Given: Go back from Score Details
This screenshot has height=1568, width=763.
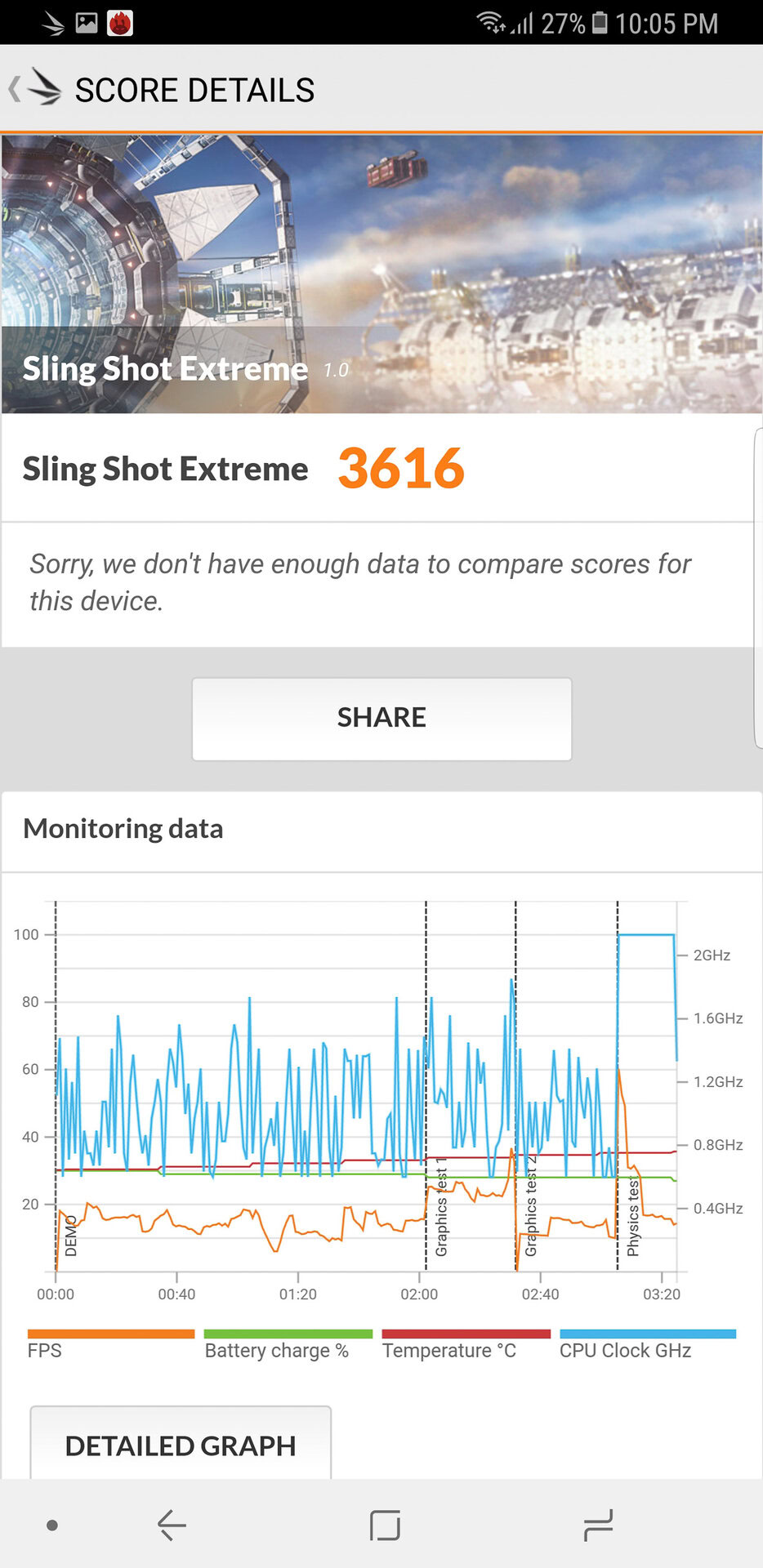Looking at the screenshot, I should point(33,88).
